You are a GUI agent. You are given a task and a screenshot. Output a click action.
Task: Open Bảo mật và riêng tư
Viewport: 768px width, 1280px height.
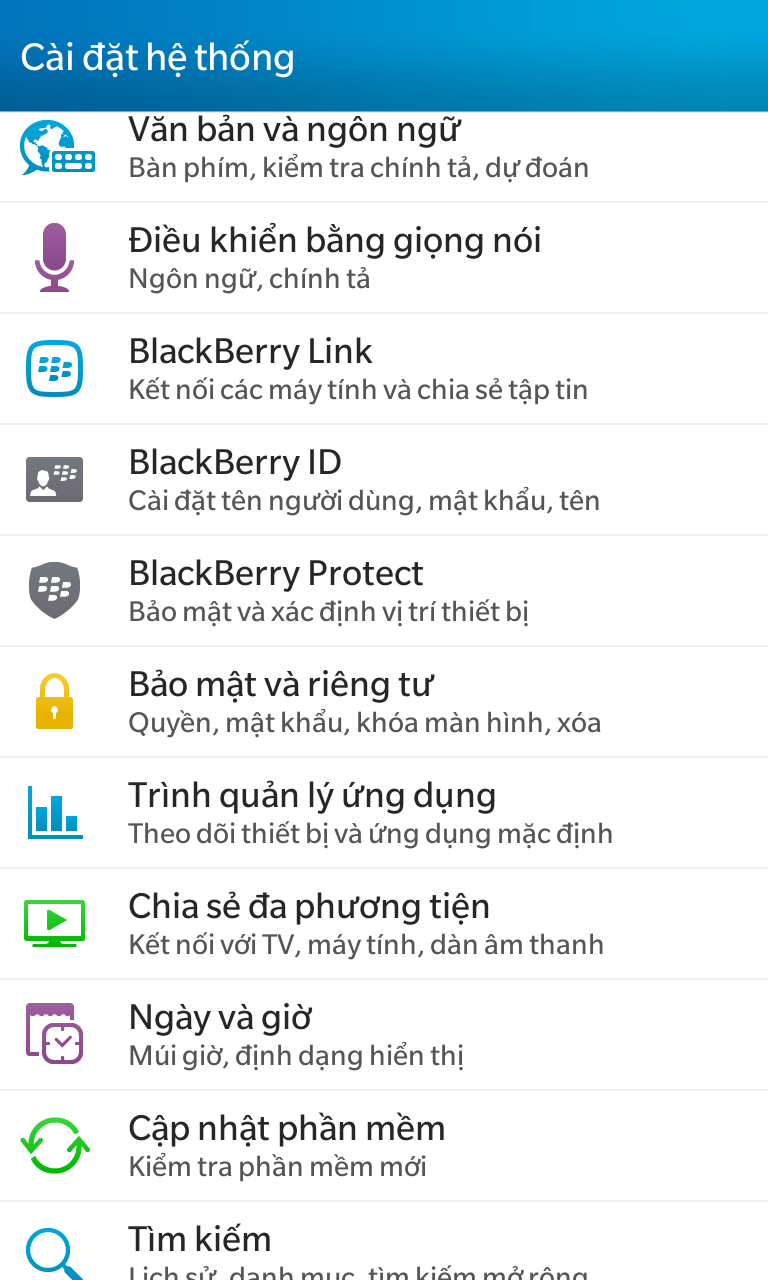coord(384,702)
